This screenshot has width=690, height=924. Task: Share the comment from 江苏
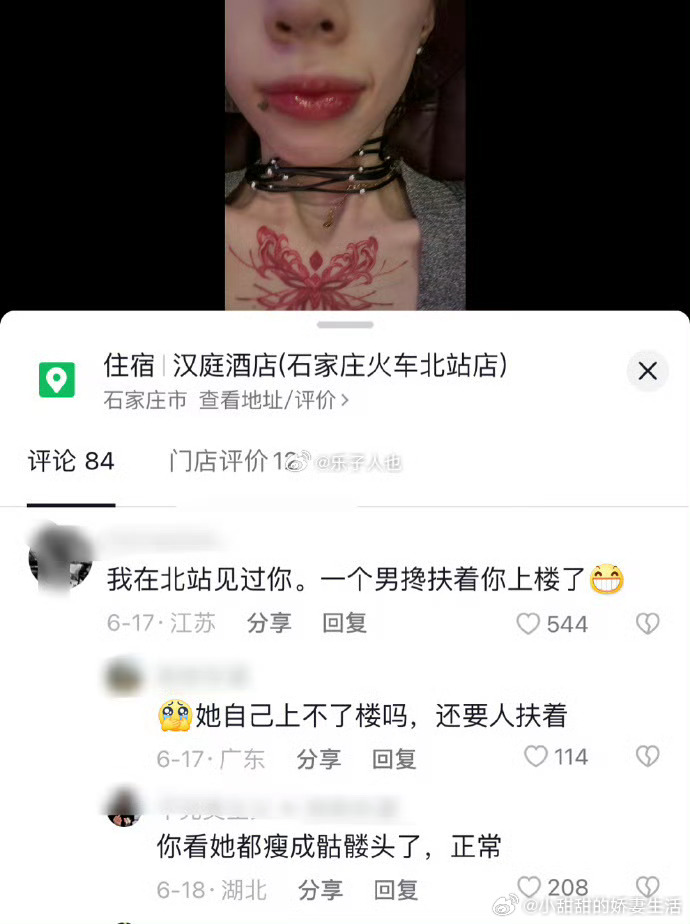click(269, 624)
